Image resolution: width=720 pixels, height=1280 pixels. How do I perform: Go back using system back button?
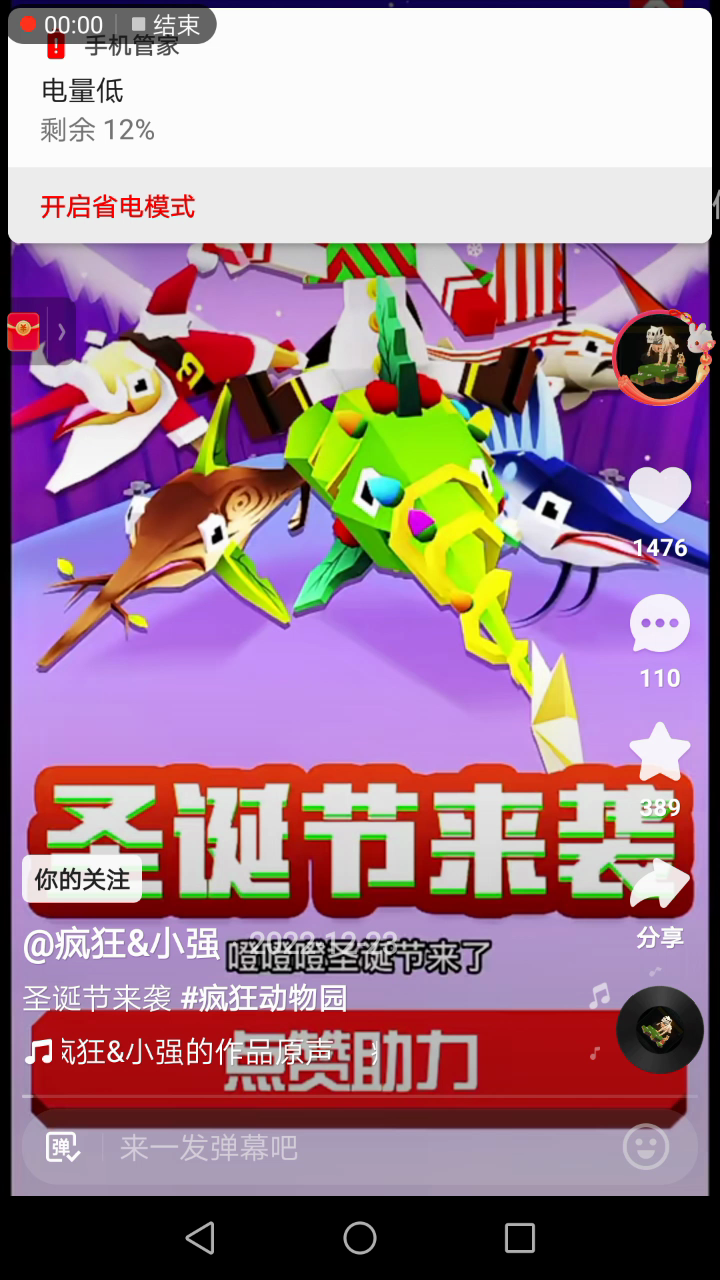pos(200,1238)
